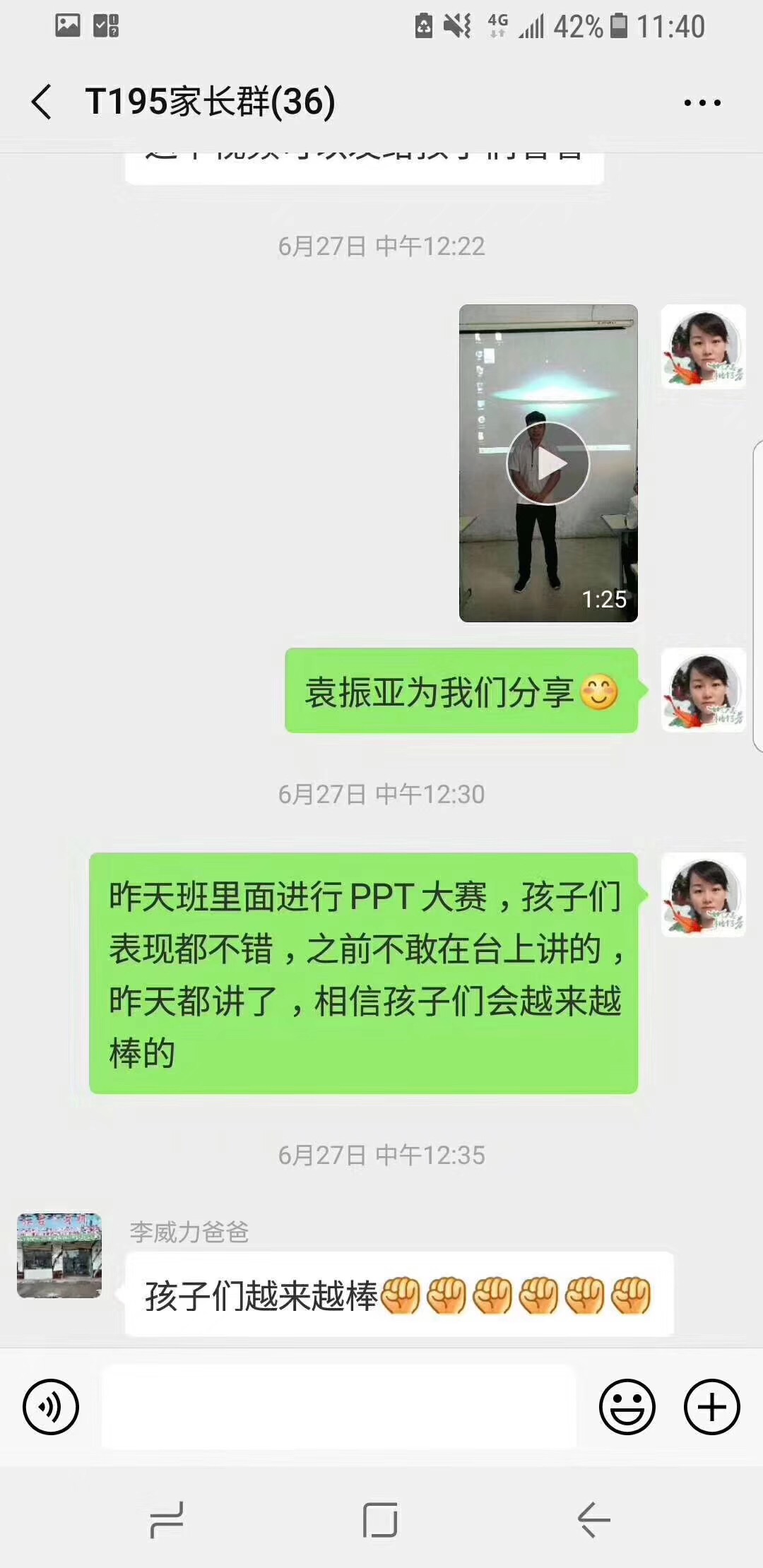Tap the group title T195家长群(36)
The height and width of the screenshot is (1568, 763).
208,102
